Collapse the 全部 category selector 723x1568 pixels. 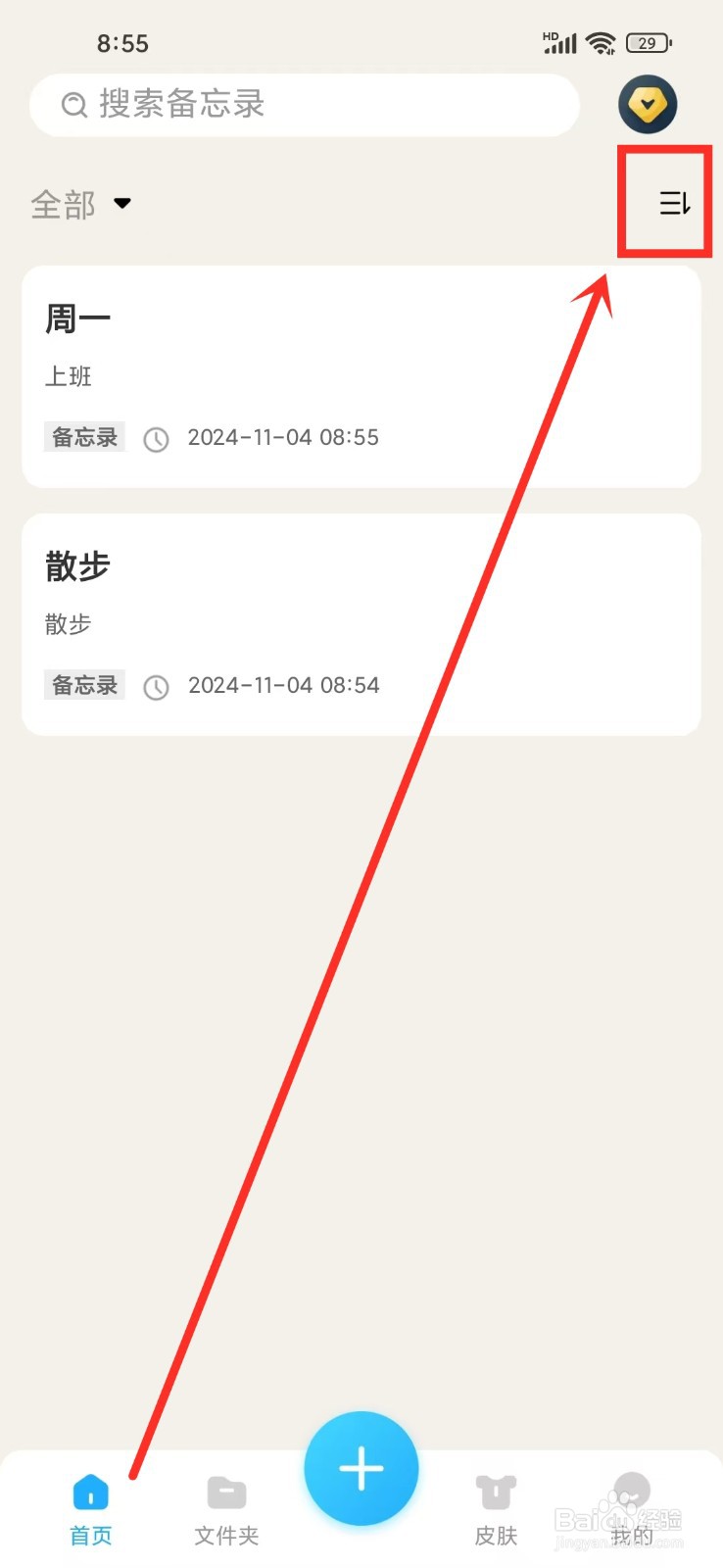pos(83,204)
